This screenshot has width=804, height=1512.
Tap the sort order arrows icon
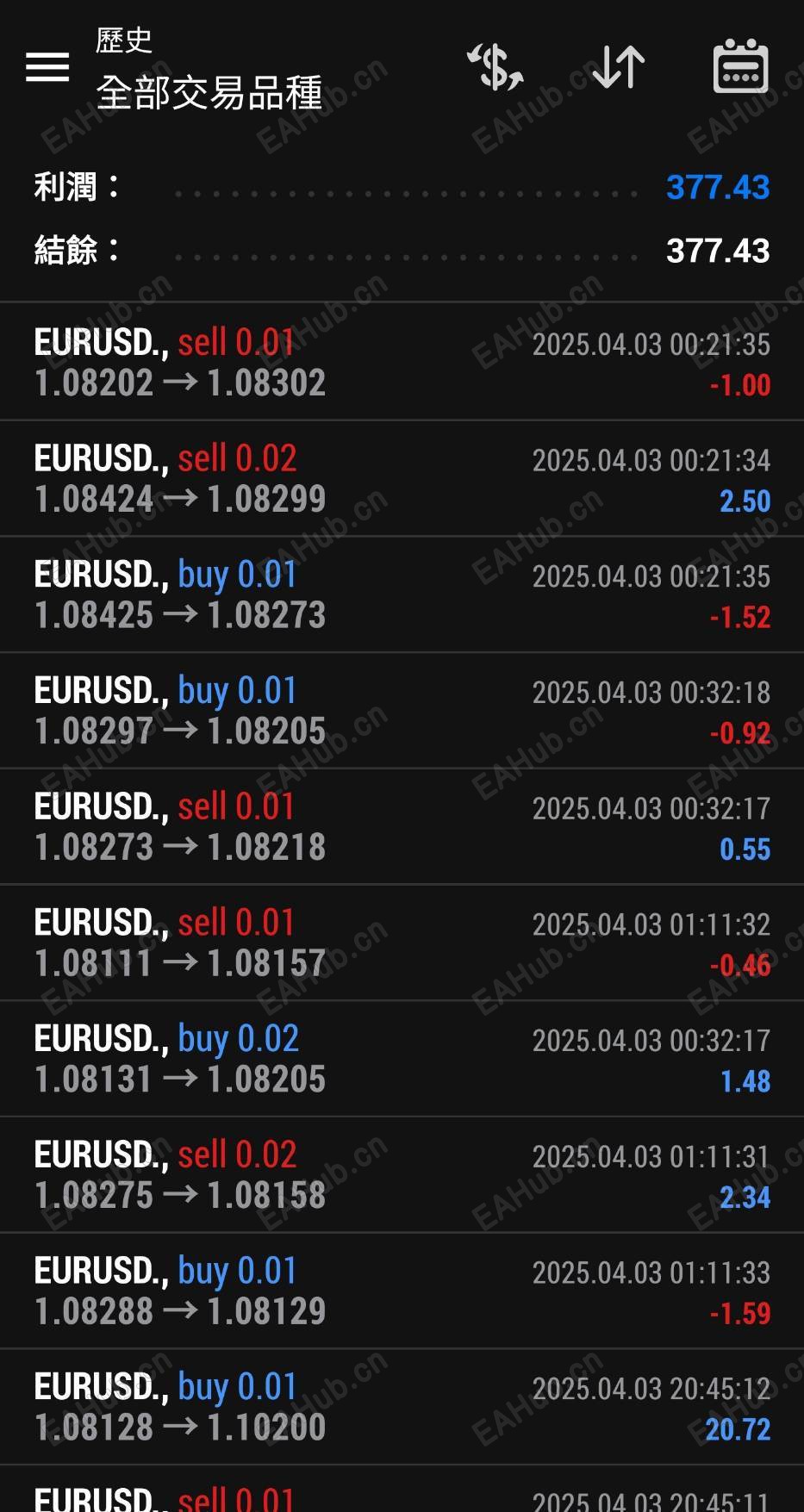[619, 67]
